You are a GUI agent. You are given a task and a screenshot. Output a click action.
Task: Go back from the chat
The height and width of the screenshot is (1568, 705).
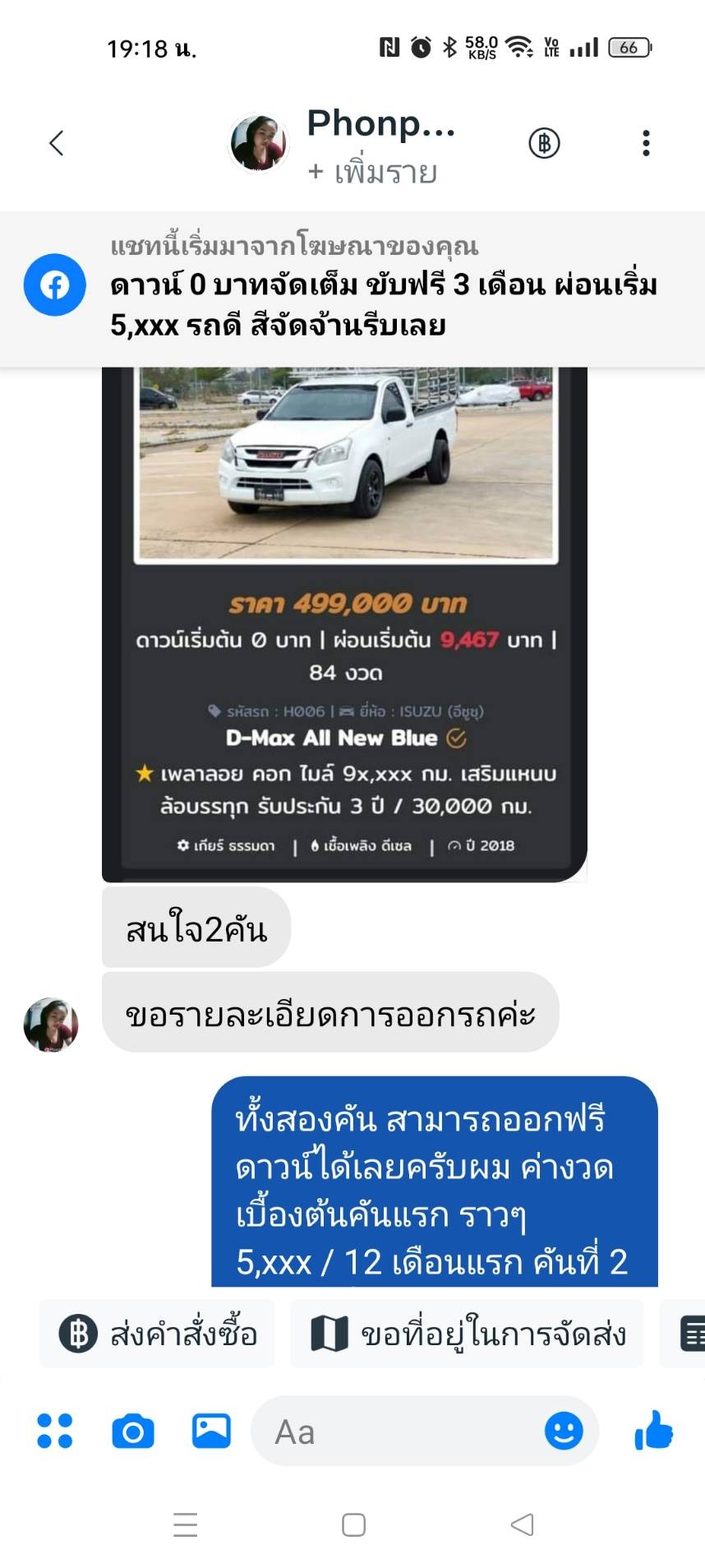coord(56,143)
